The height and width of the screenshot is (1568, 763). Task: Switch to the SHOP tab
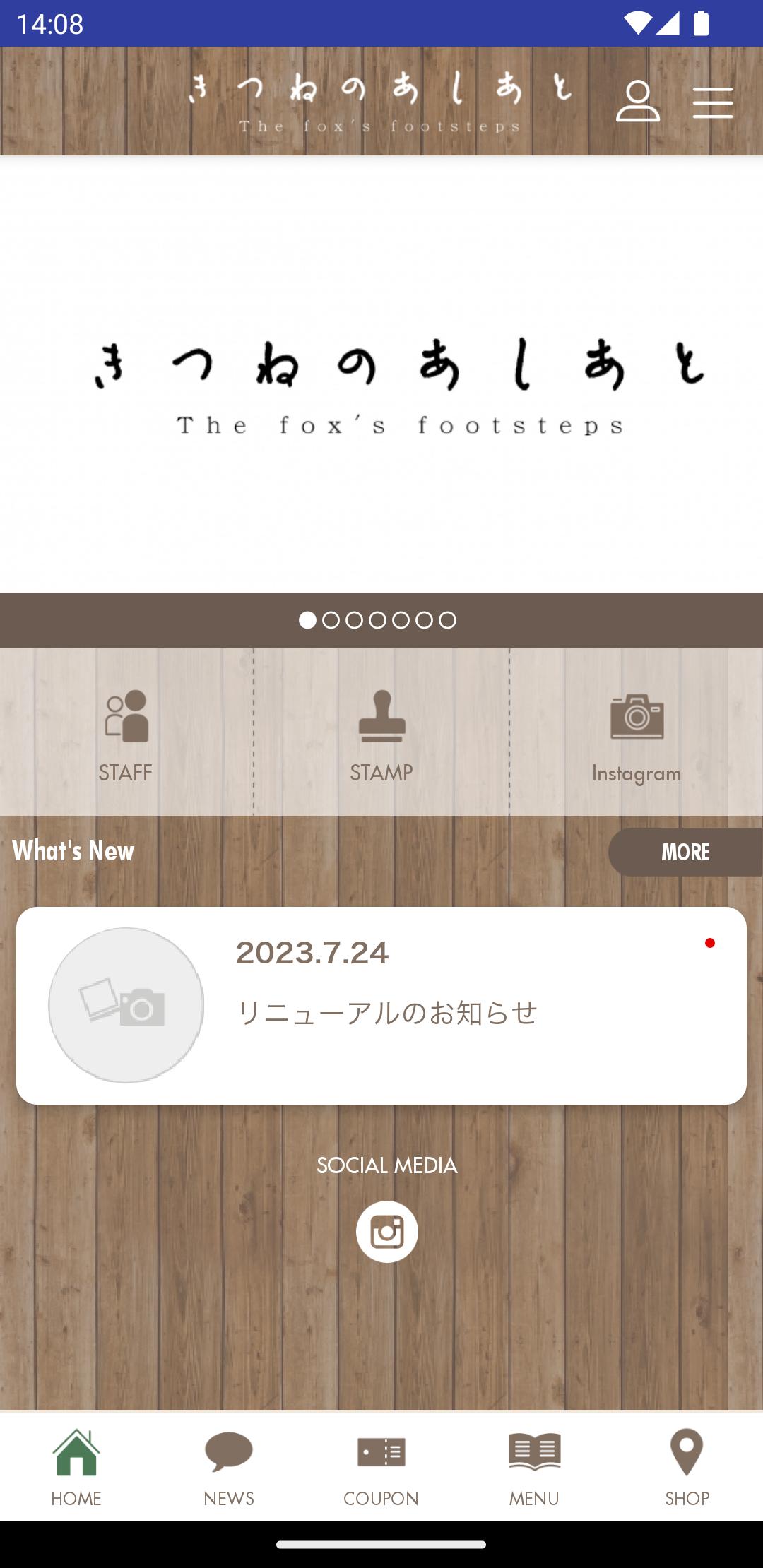[687, 1468]
